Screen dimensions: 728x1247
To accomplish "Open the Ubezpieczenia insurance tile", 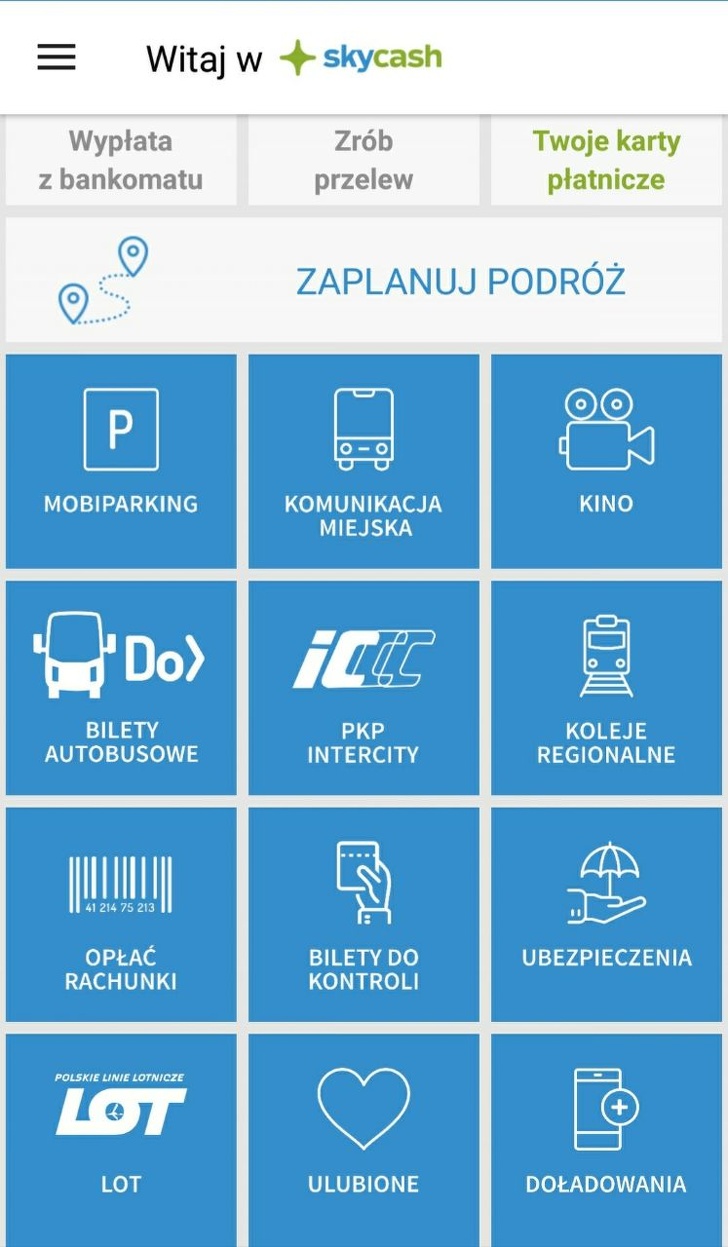I will tap(606, 914).
